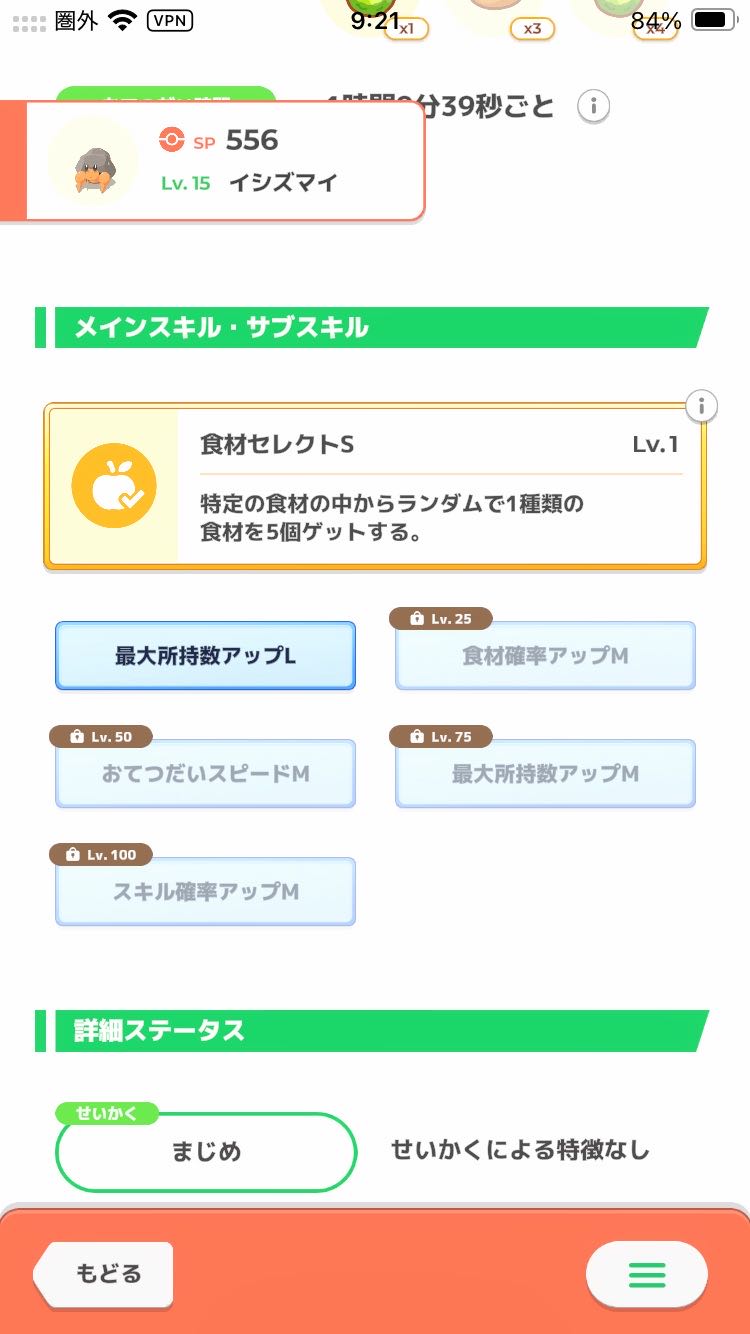Viewport: 750px width, 1334px height.
Task: Tap locked 最大所持数アップM sub skill
Action: pos(545,774)
